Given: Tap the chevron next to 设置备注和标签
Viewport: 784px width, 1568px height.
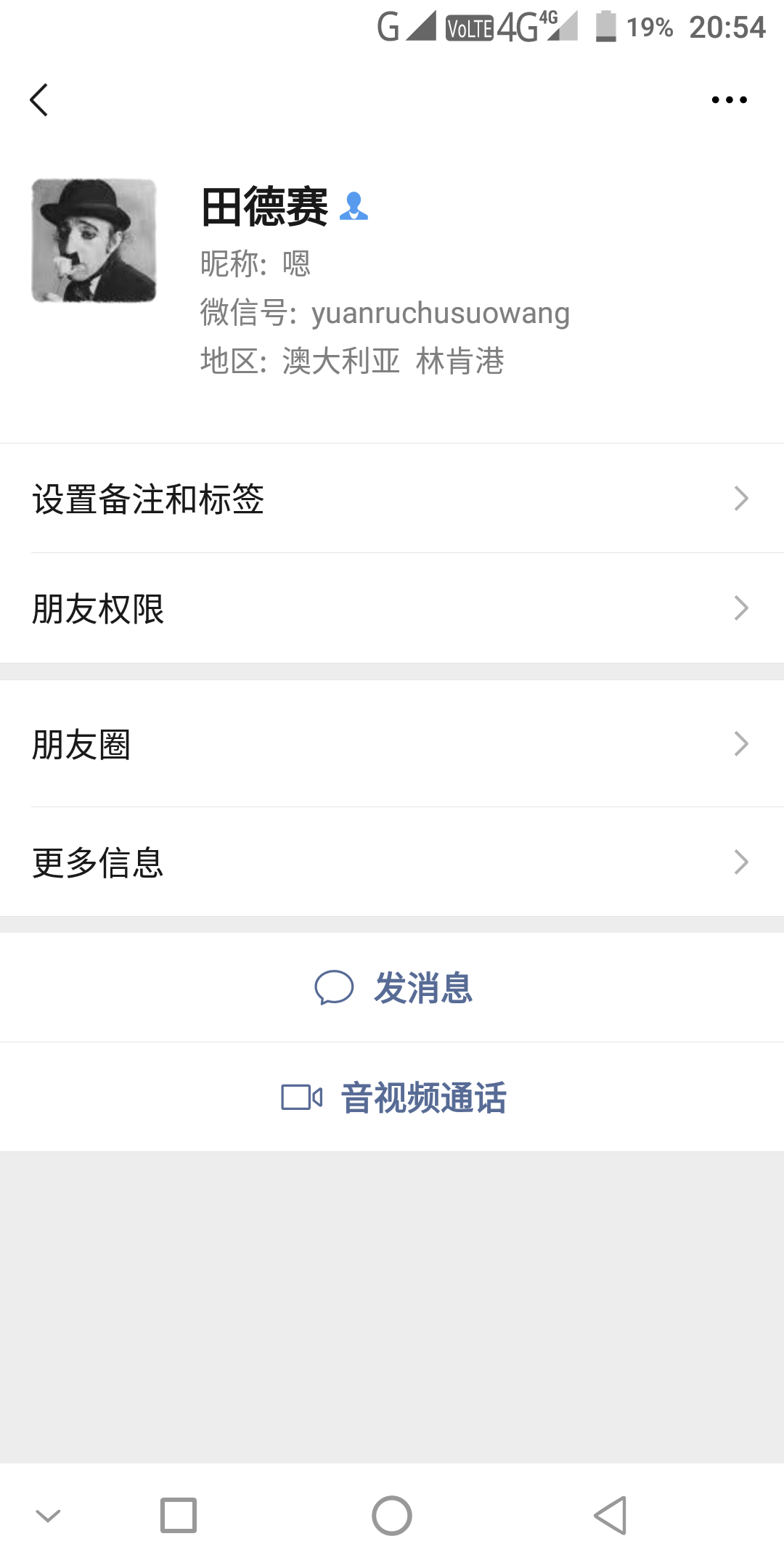Looking at the screenshot, I should coord(740,497).
